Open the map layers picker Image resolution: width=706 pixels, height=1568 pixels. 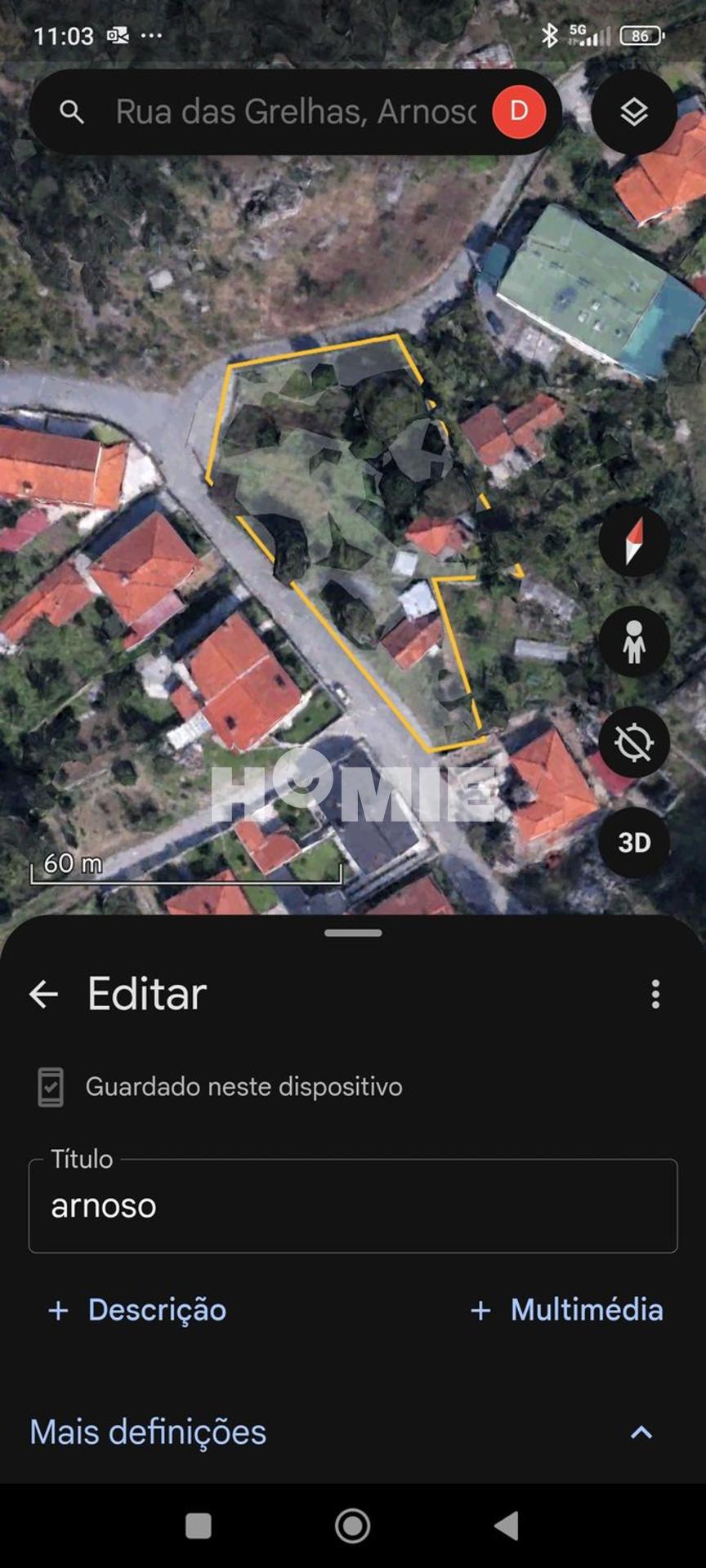(x=634, y=113)
